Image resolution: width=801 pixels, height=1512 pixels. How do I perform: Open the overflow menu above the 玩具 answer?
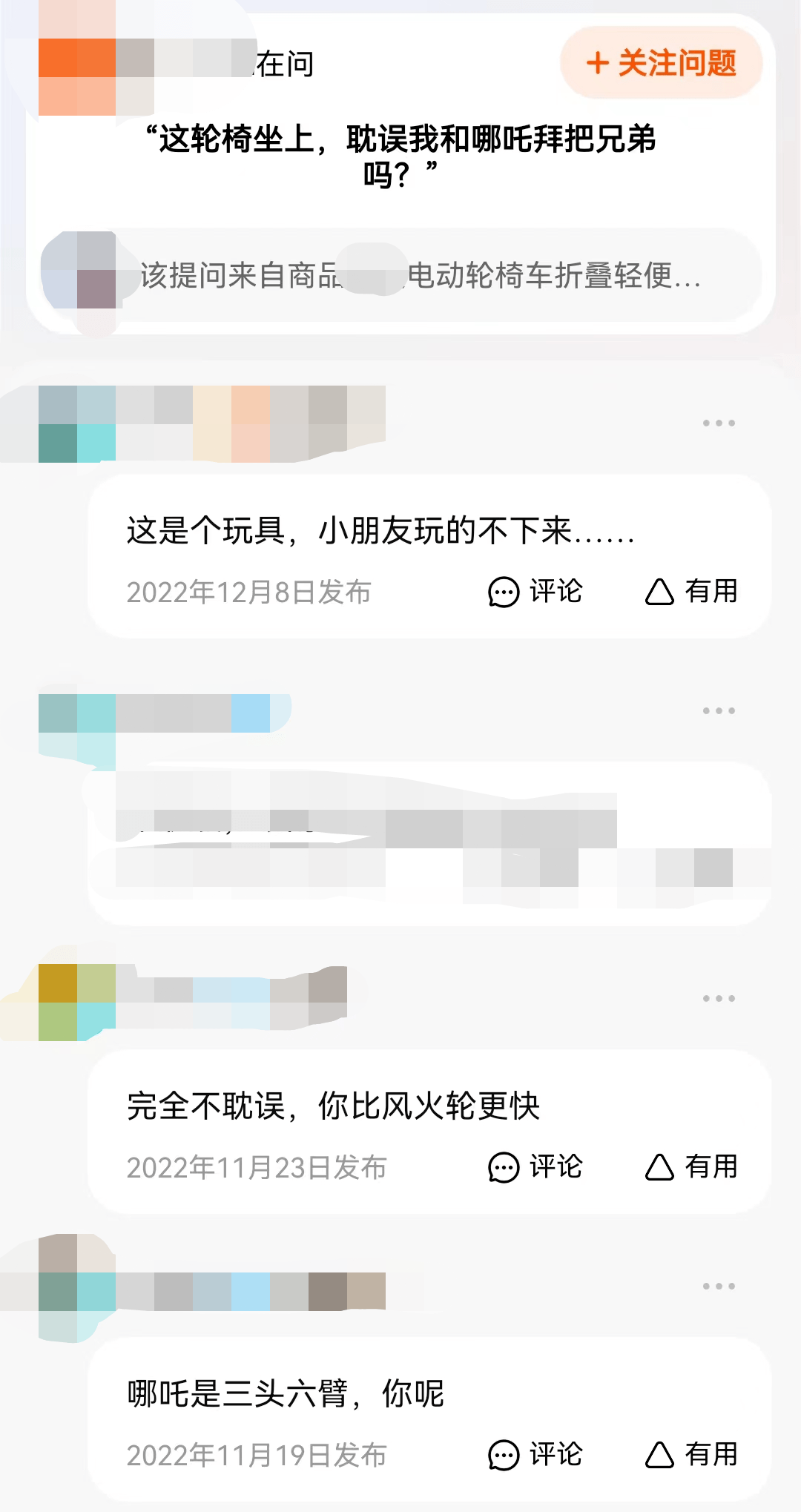(719, 423)
